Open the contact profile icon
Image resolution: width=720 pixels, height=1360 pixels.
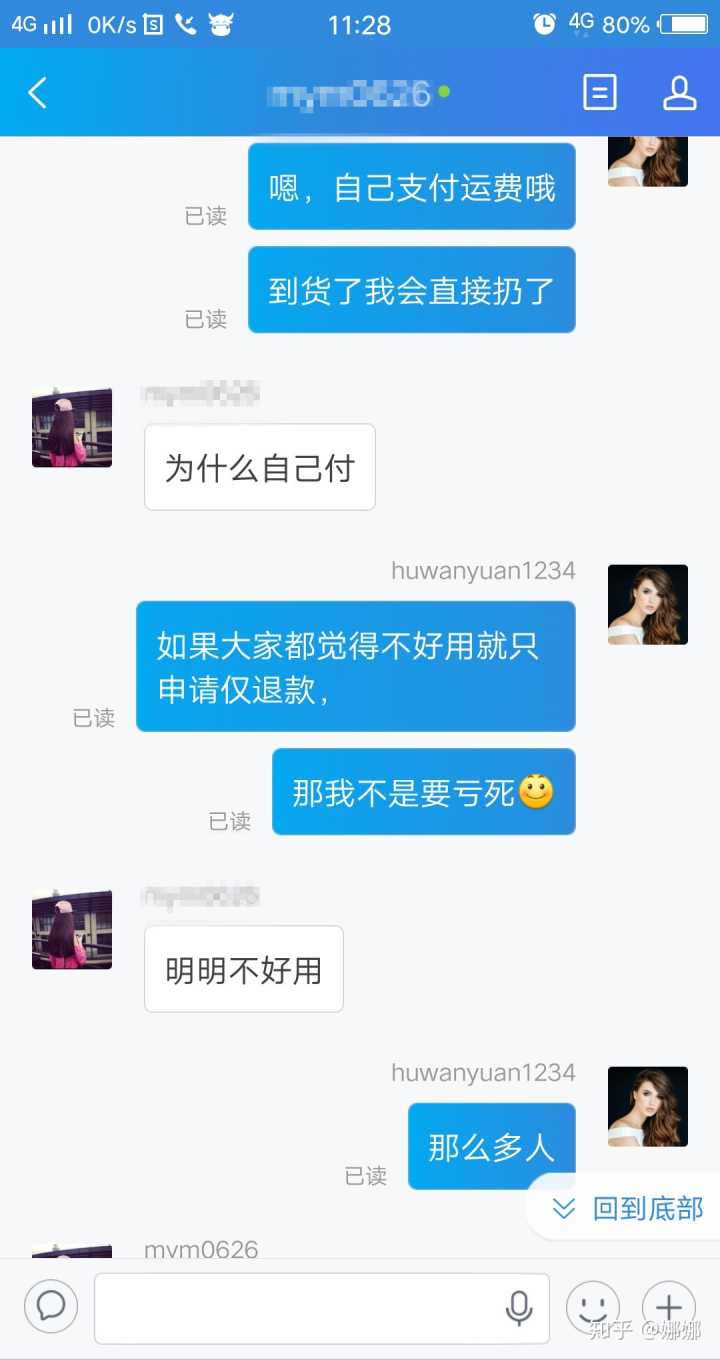[679, 93]
